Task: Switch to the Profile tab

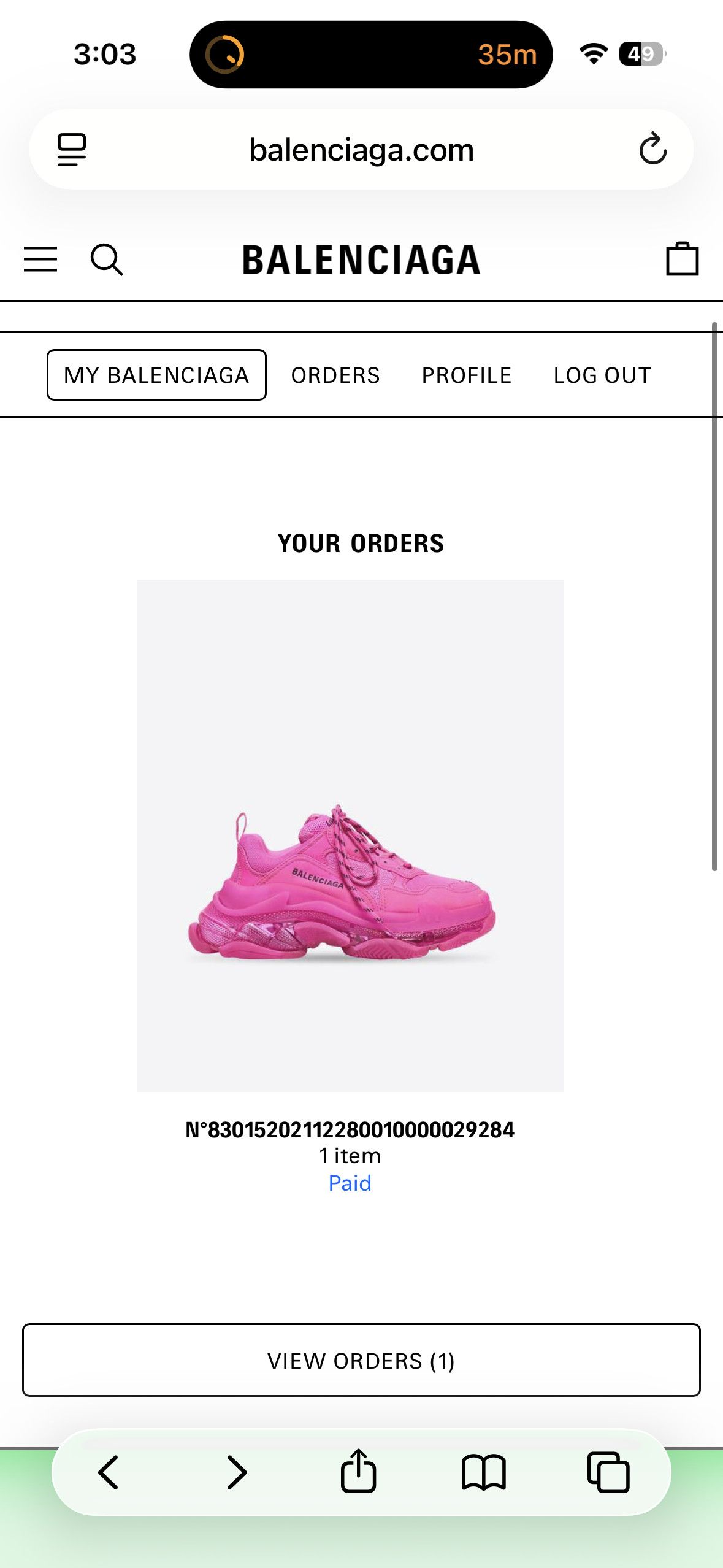Action: click(x=467, y=375)
